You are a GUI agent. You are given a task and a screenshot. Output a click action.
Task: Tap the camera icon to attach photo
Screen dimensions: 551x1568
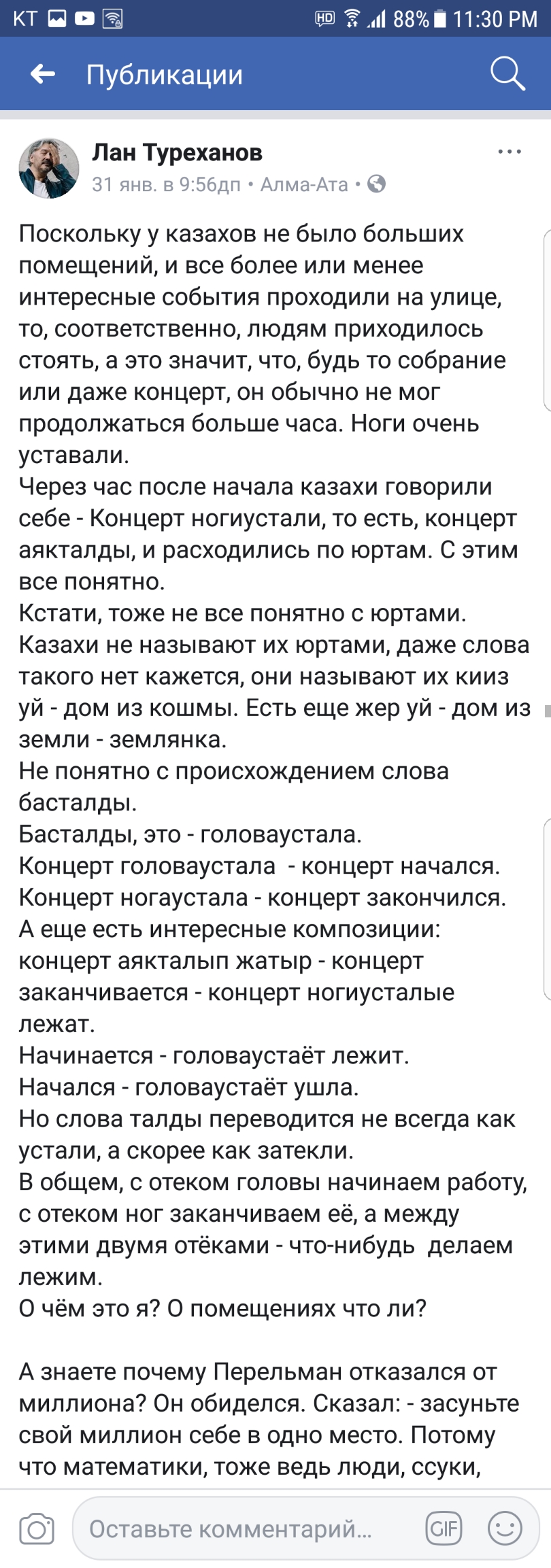37,1529
